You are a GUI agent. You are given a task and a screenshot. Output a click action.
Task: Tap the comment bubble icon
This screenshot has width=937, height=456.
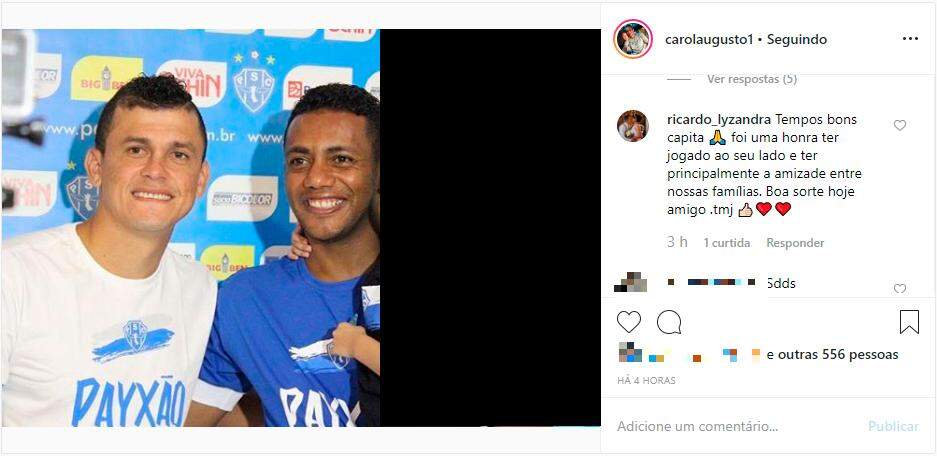coord(669,322)
